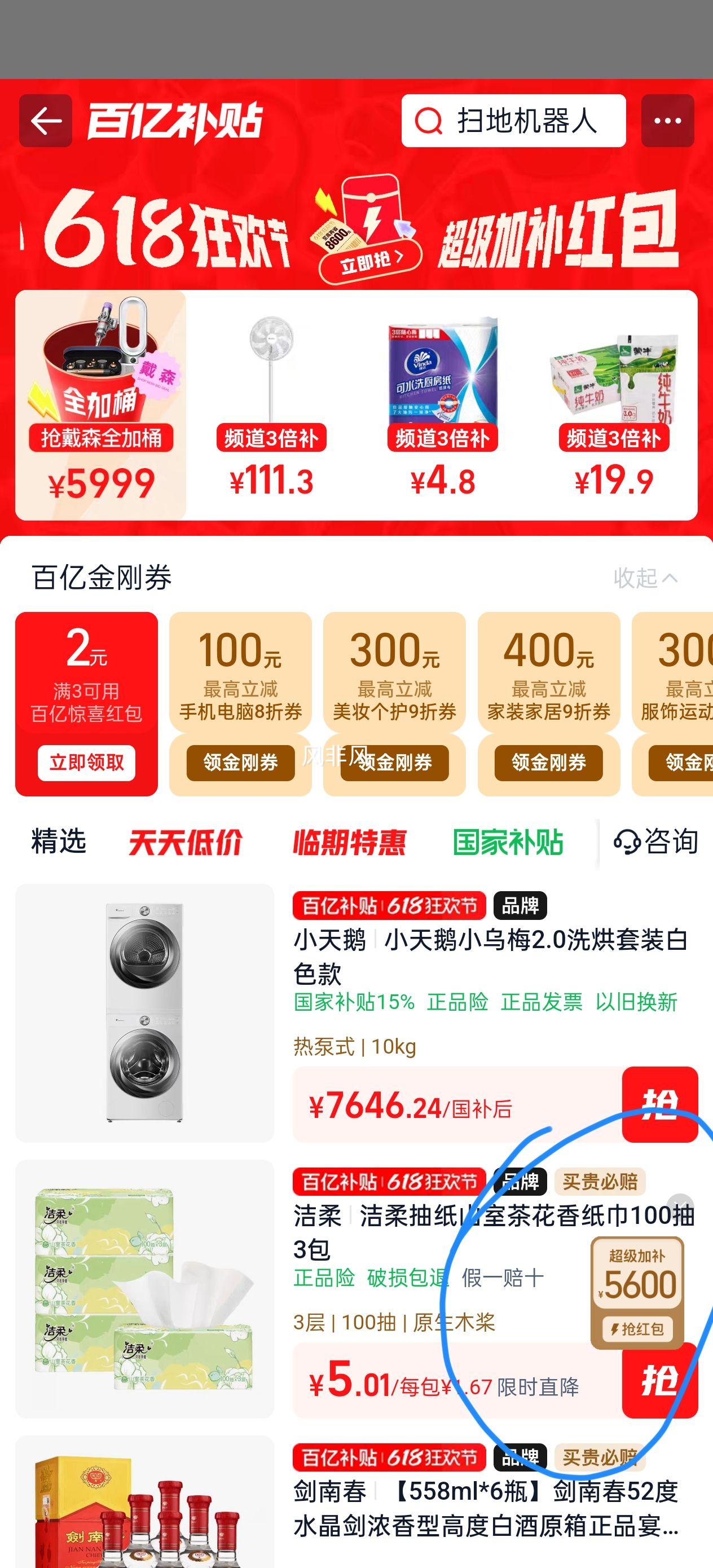Viewport: 713px width, 1568px height.
Task: Open the 抢戴森全加桶 ¥5999 deal
Action: [101, 406]
